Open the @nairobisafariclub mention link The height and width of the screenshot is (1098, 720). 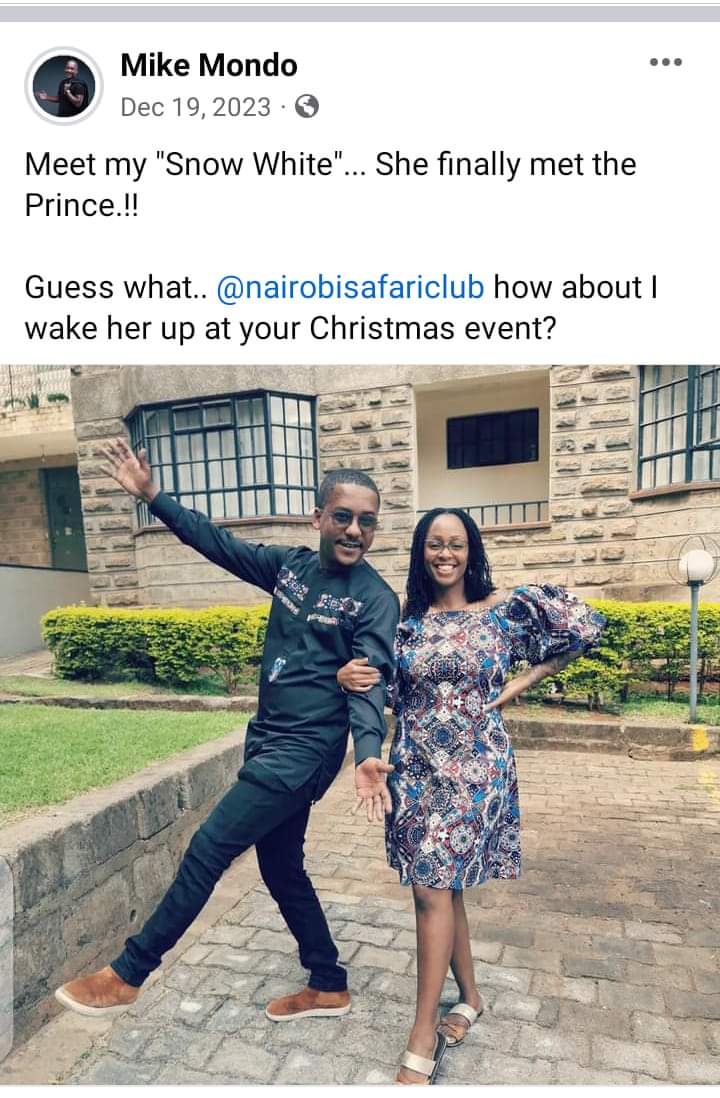point(350,287)
